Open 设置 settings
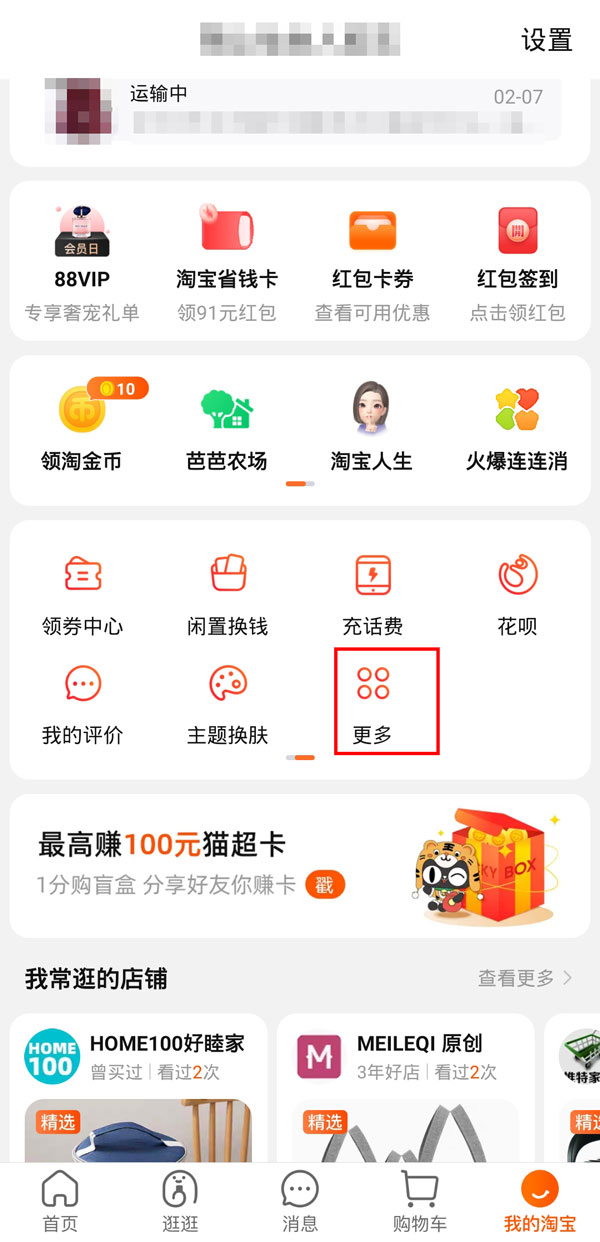 [x=546, y=40]
